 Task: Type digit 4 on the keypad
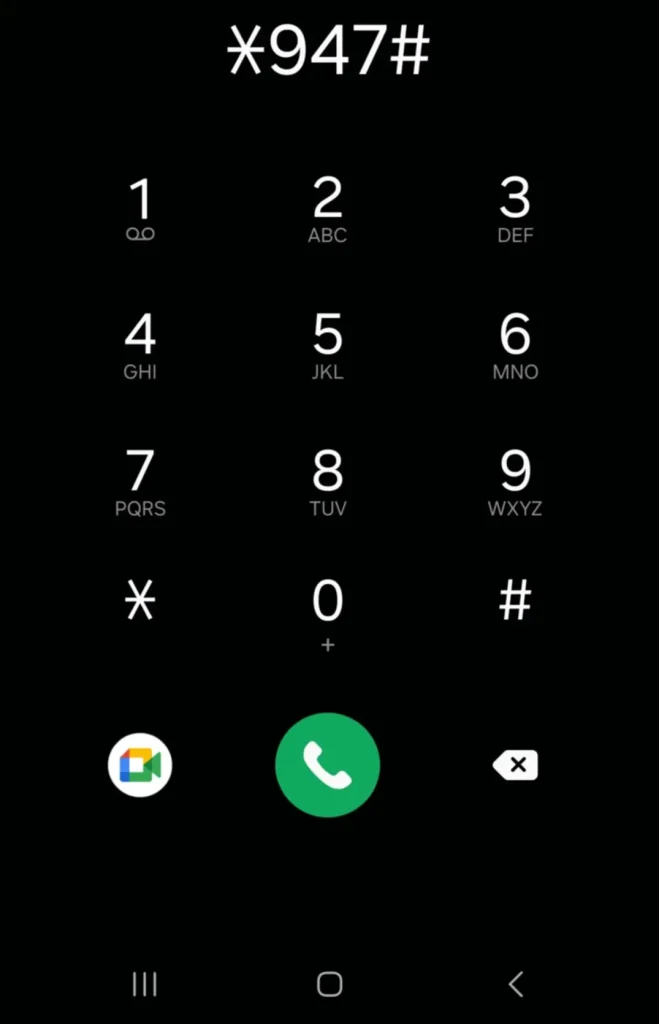pos(140,345)
